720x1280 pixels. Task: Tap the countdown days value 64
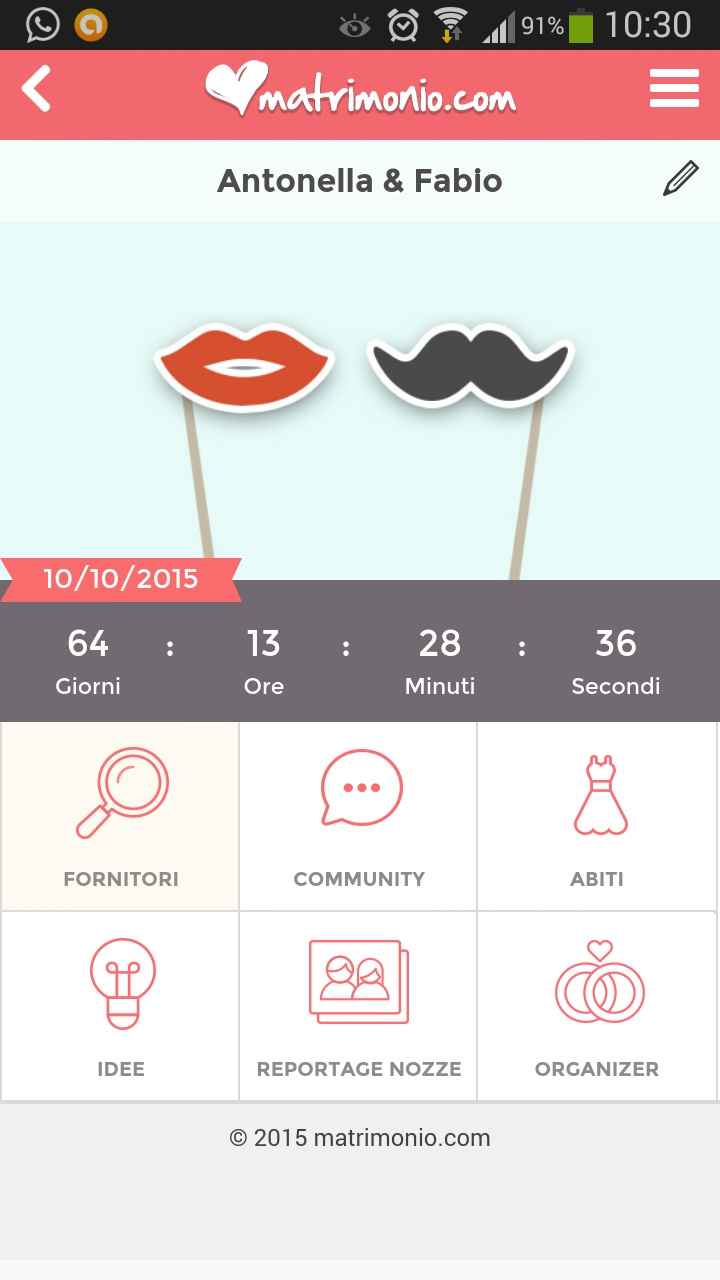click(88, 645)
